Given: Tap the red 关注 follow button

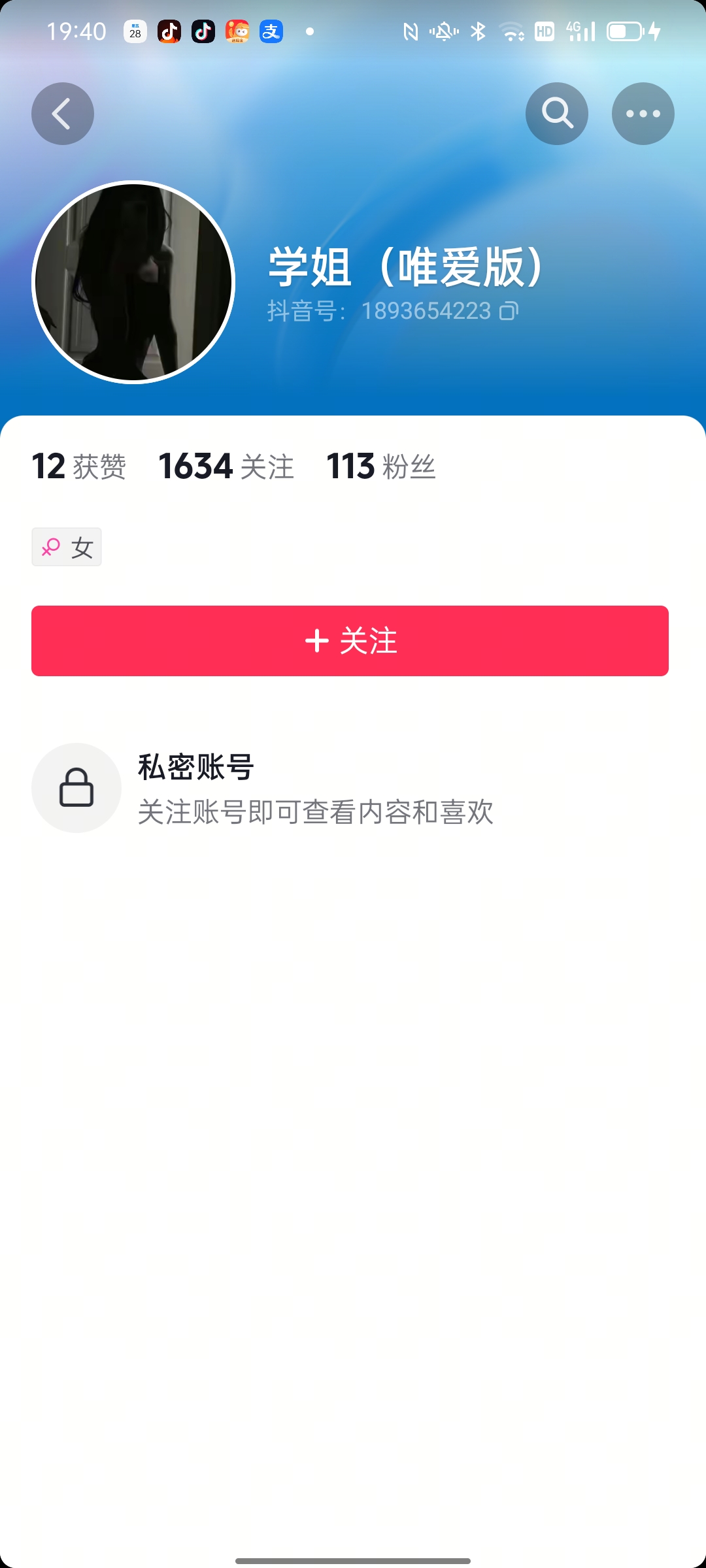Looking at the screenshot, I should coord(350,641).
